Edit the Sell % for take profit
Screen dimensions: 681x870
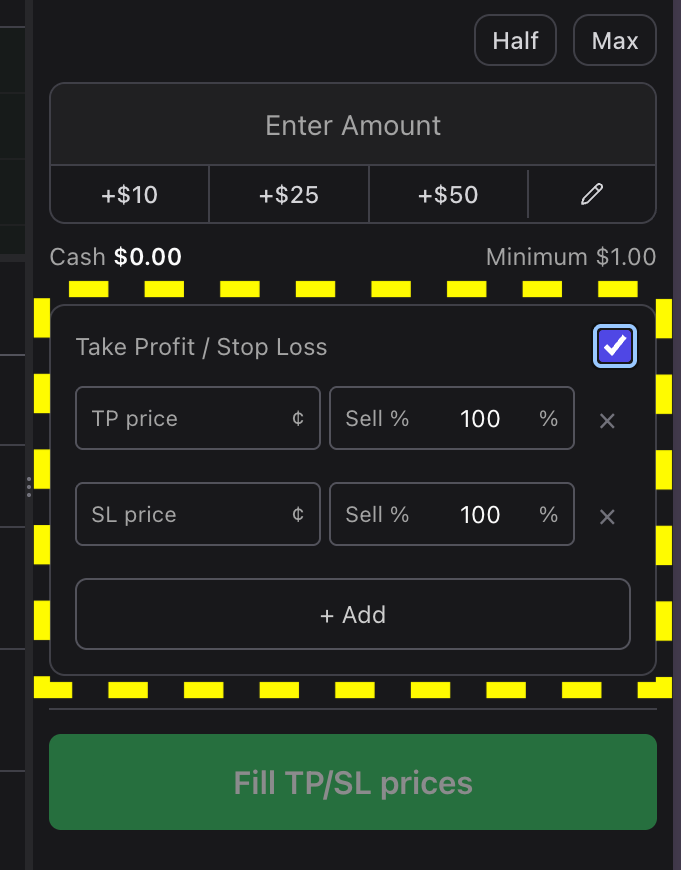[452, 418]
